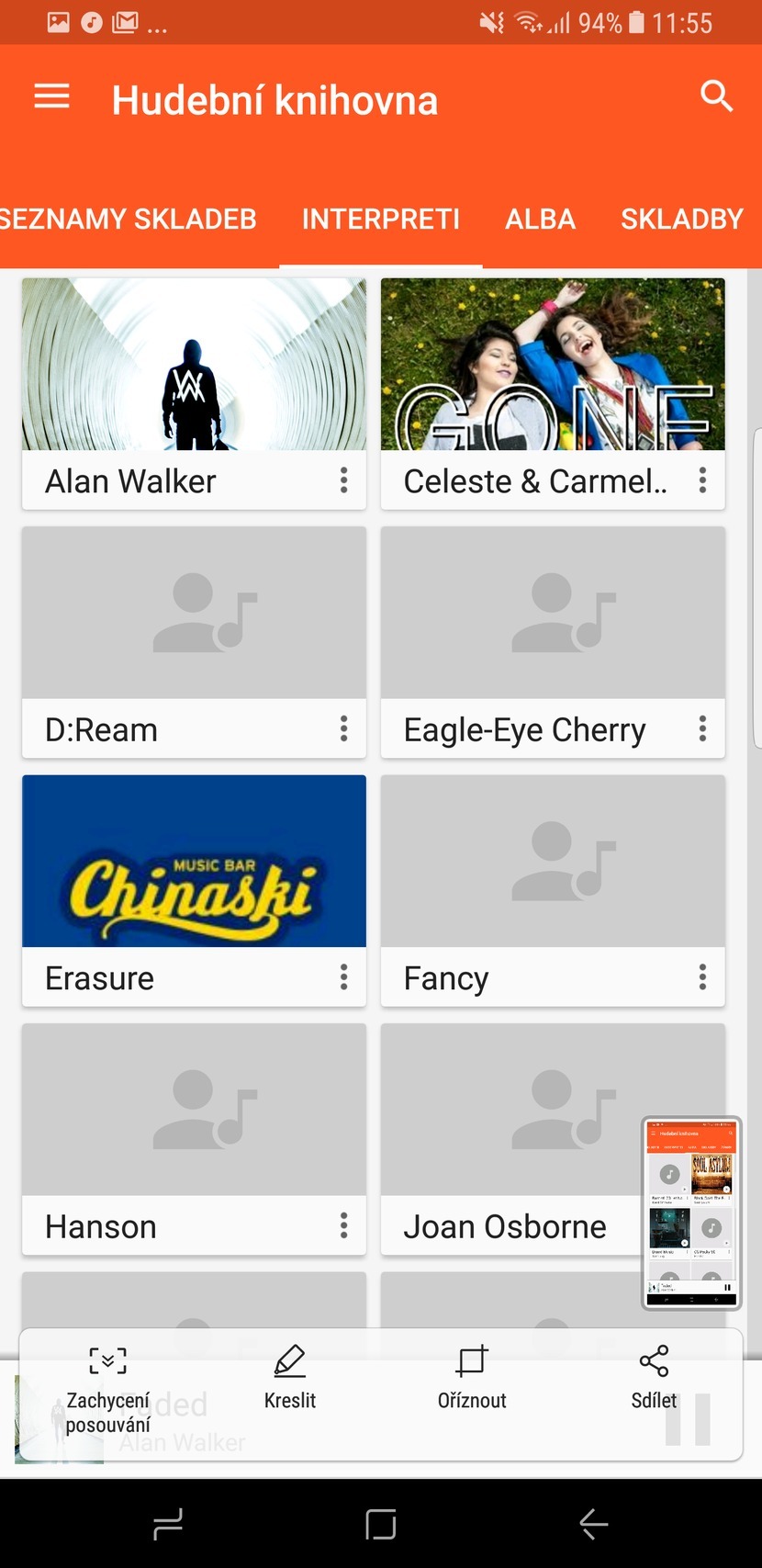Search the music library

[716, 96]
